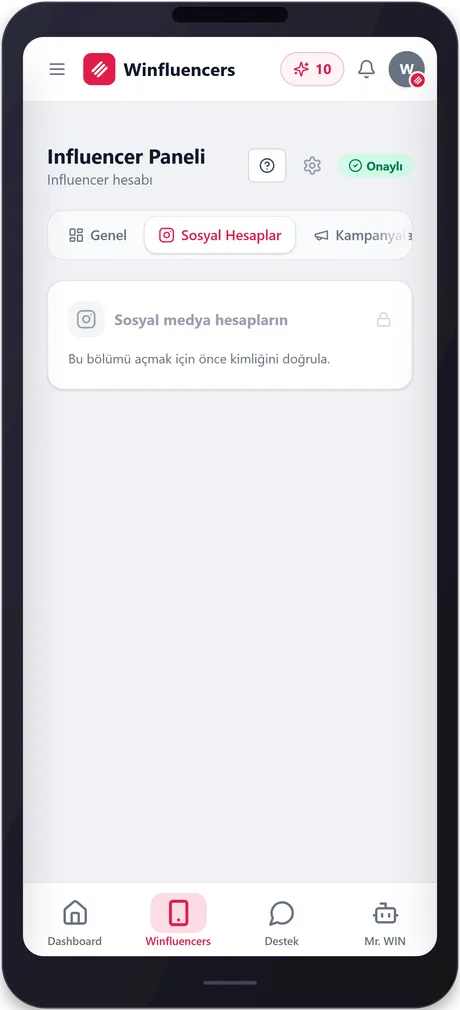Open Winfluencers in the bottom bar
This screenshot has height=1010, width=460.
(x=178, y=922)
